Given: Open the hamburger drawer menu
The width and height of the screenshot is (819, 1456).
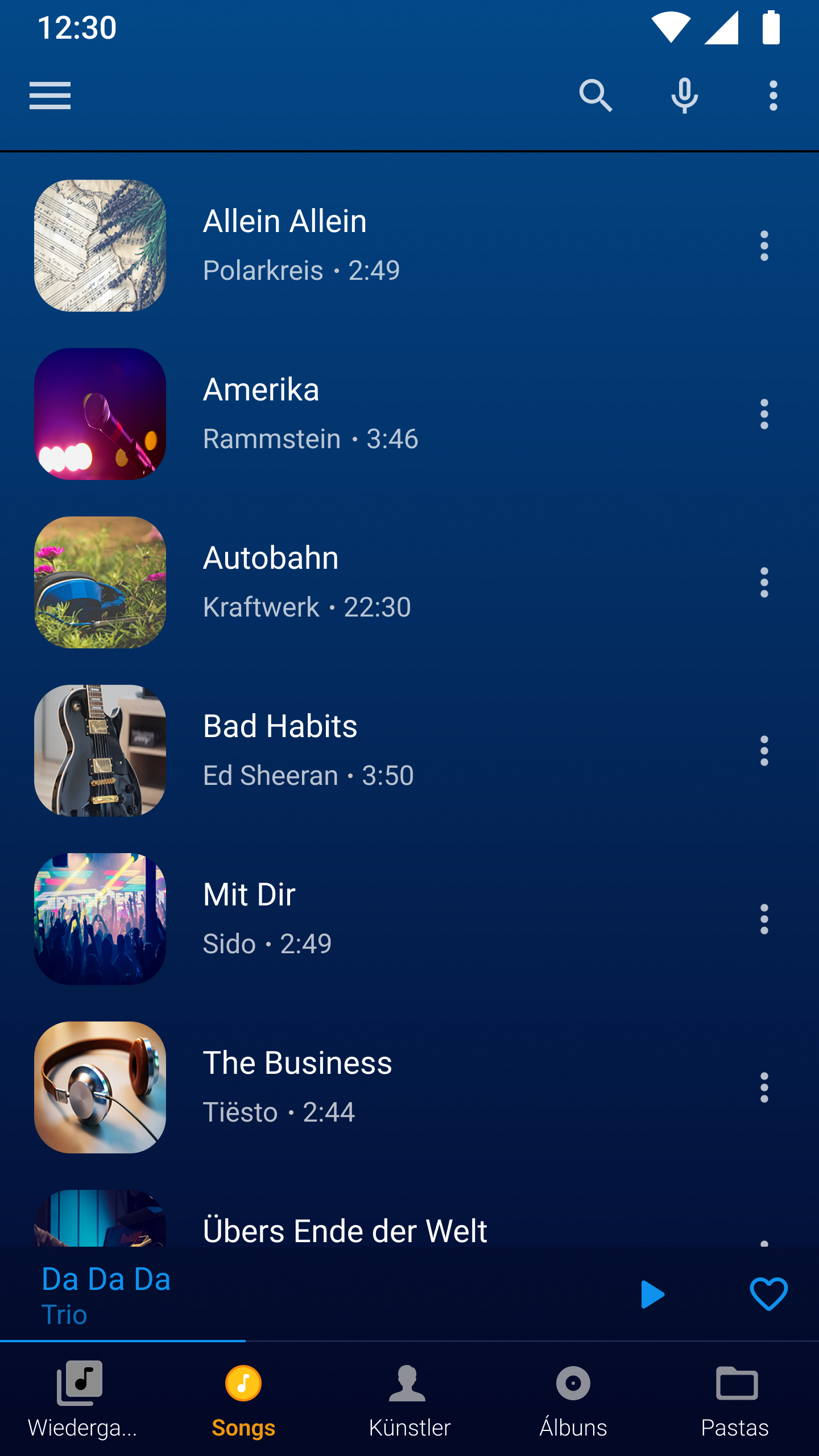Looking at the screenshot, I should click(50, 95).
